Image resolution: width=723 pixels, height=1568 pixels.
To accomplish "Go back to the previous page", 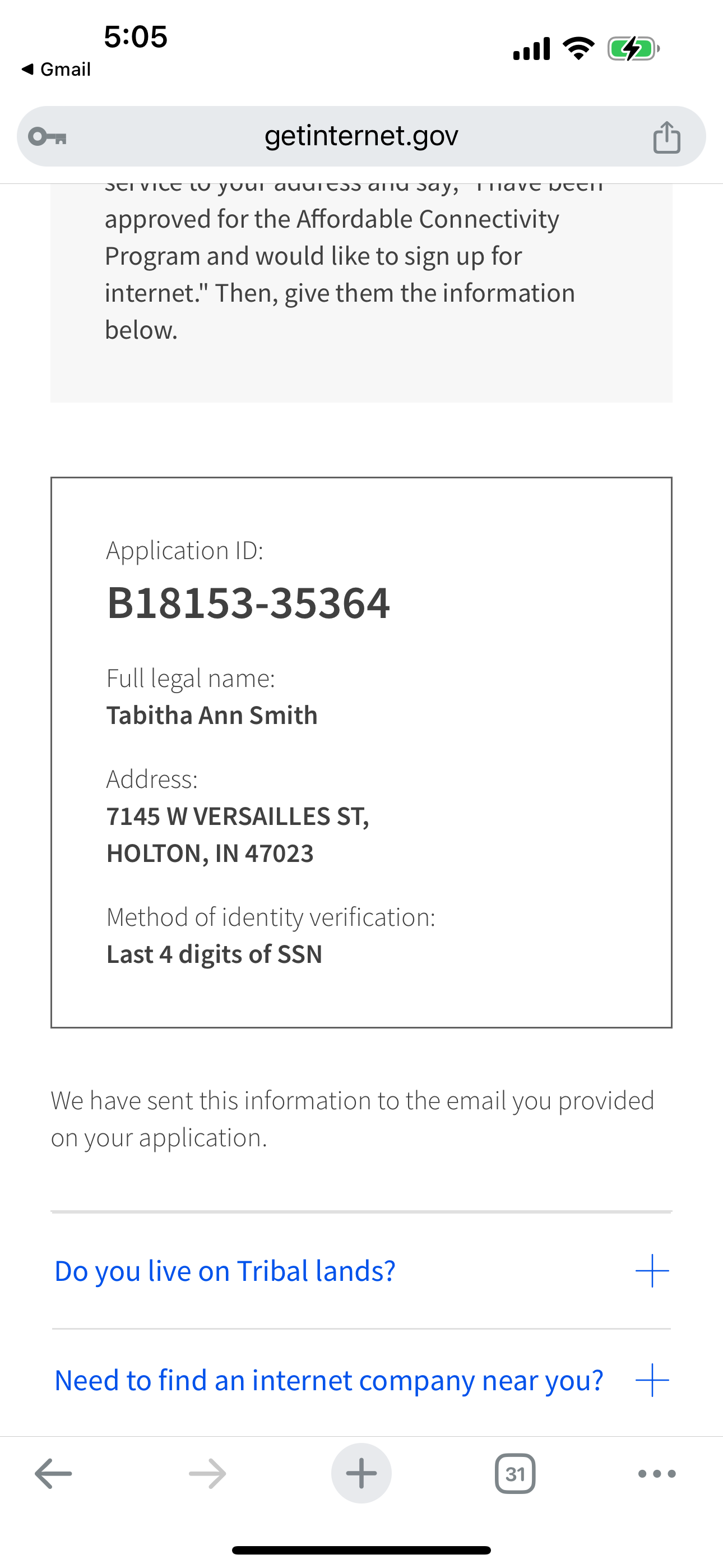I will (x=54, y=1474).
